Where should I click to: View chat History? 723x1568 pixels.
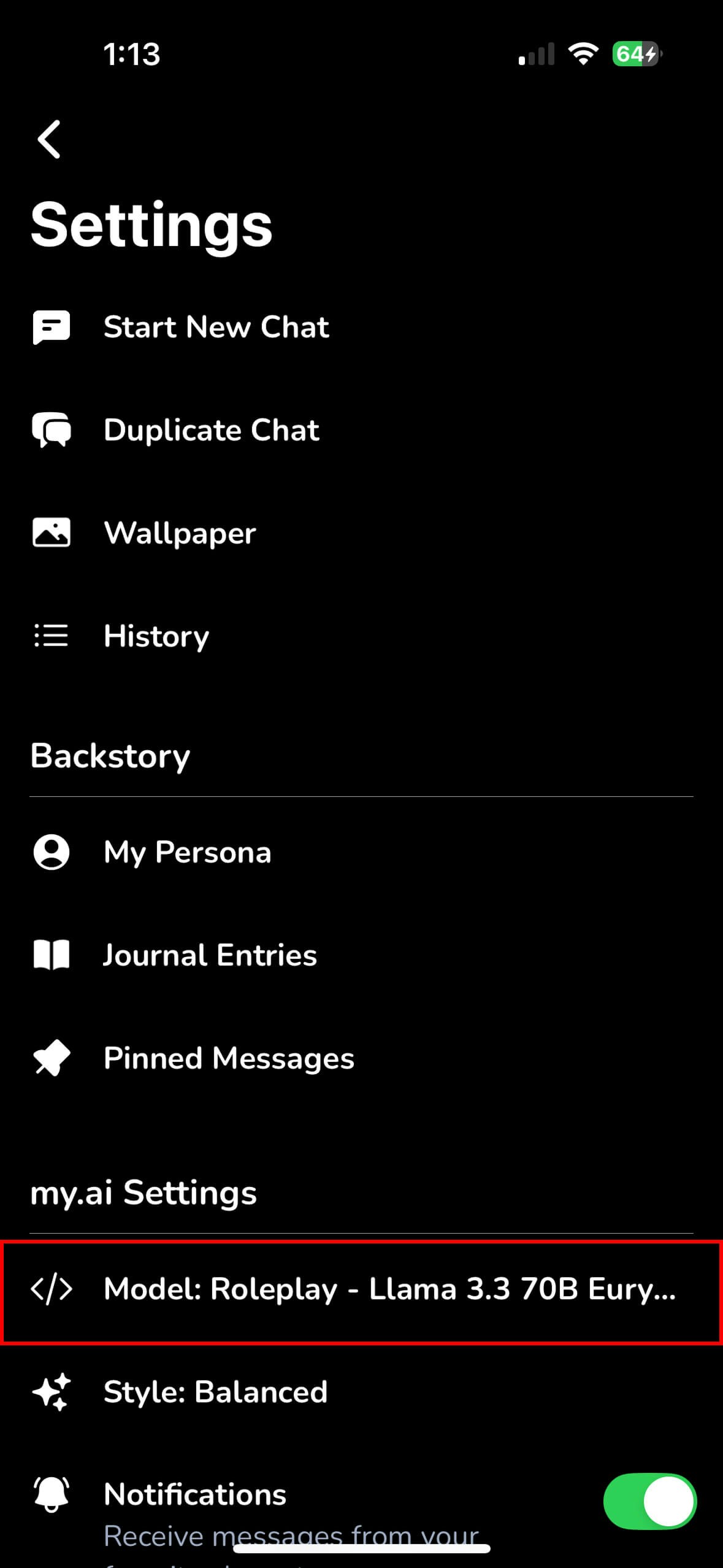click(156, 636)
